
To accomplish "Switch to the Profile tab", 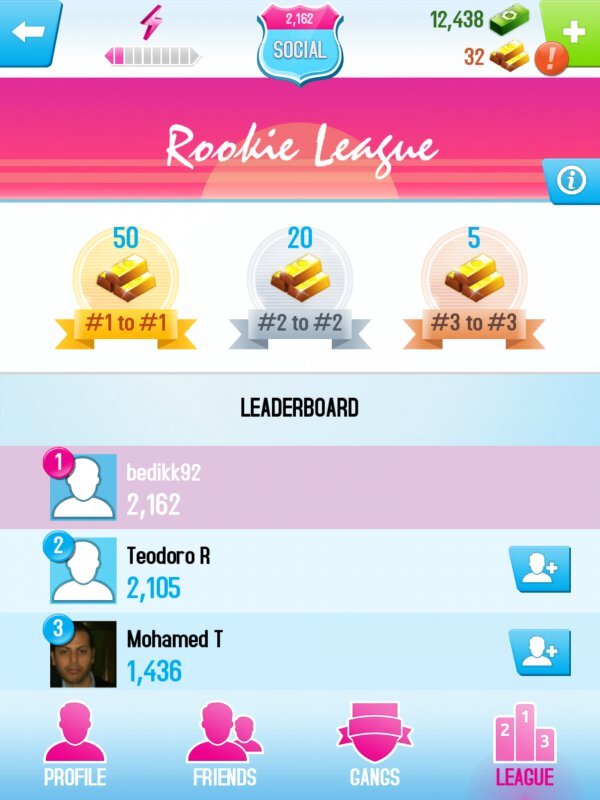I will [x=75, y=745].
